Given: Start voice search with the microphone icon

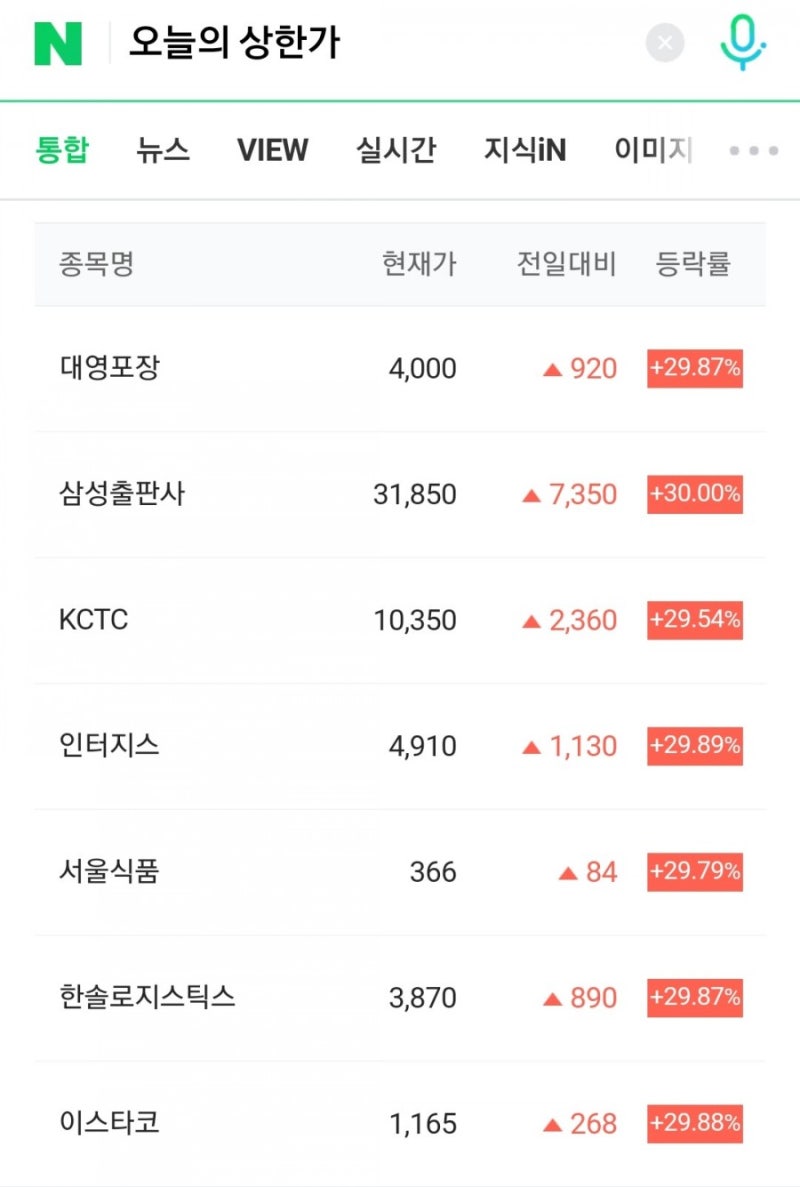Looking at the screenshot, I should 744,41.
